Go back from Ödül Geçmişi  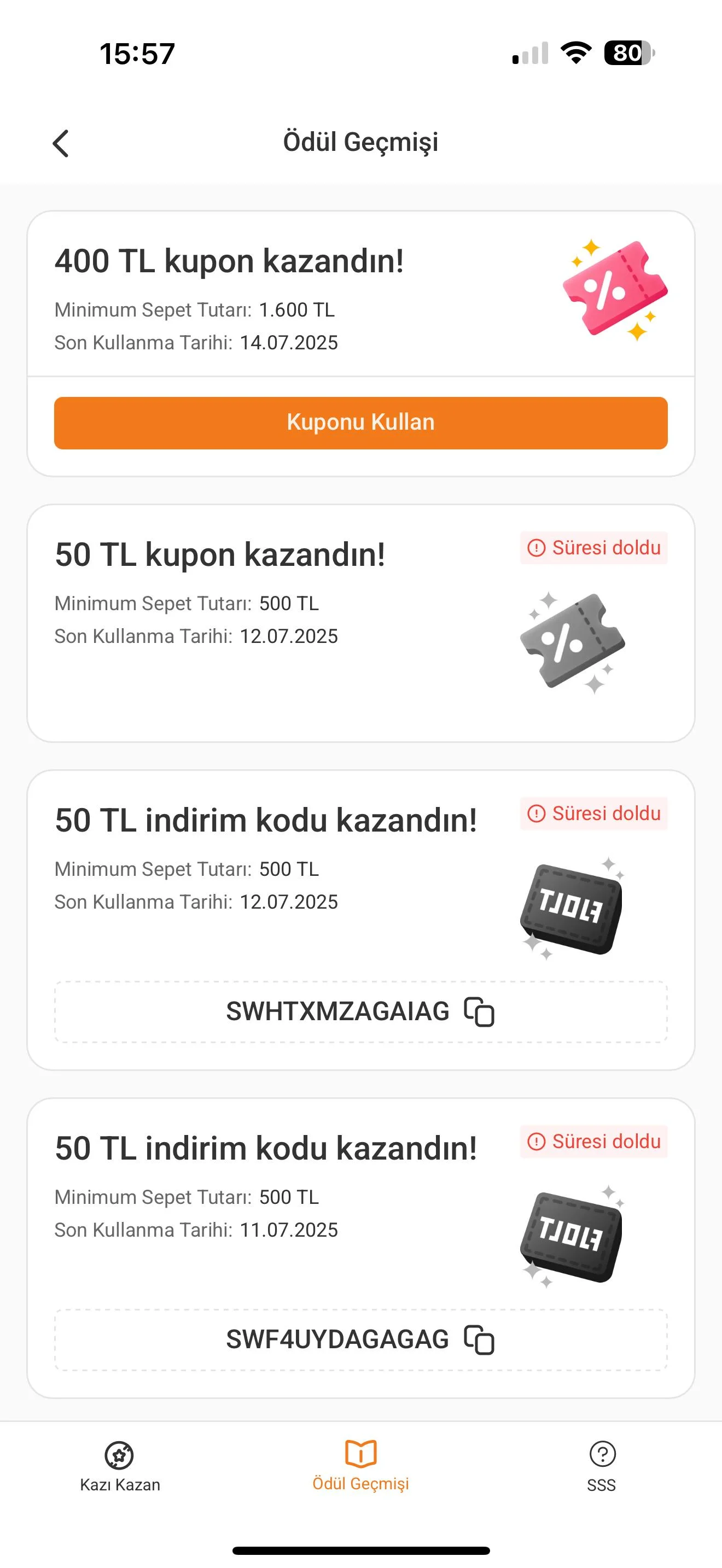tap(61, 144)
